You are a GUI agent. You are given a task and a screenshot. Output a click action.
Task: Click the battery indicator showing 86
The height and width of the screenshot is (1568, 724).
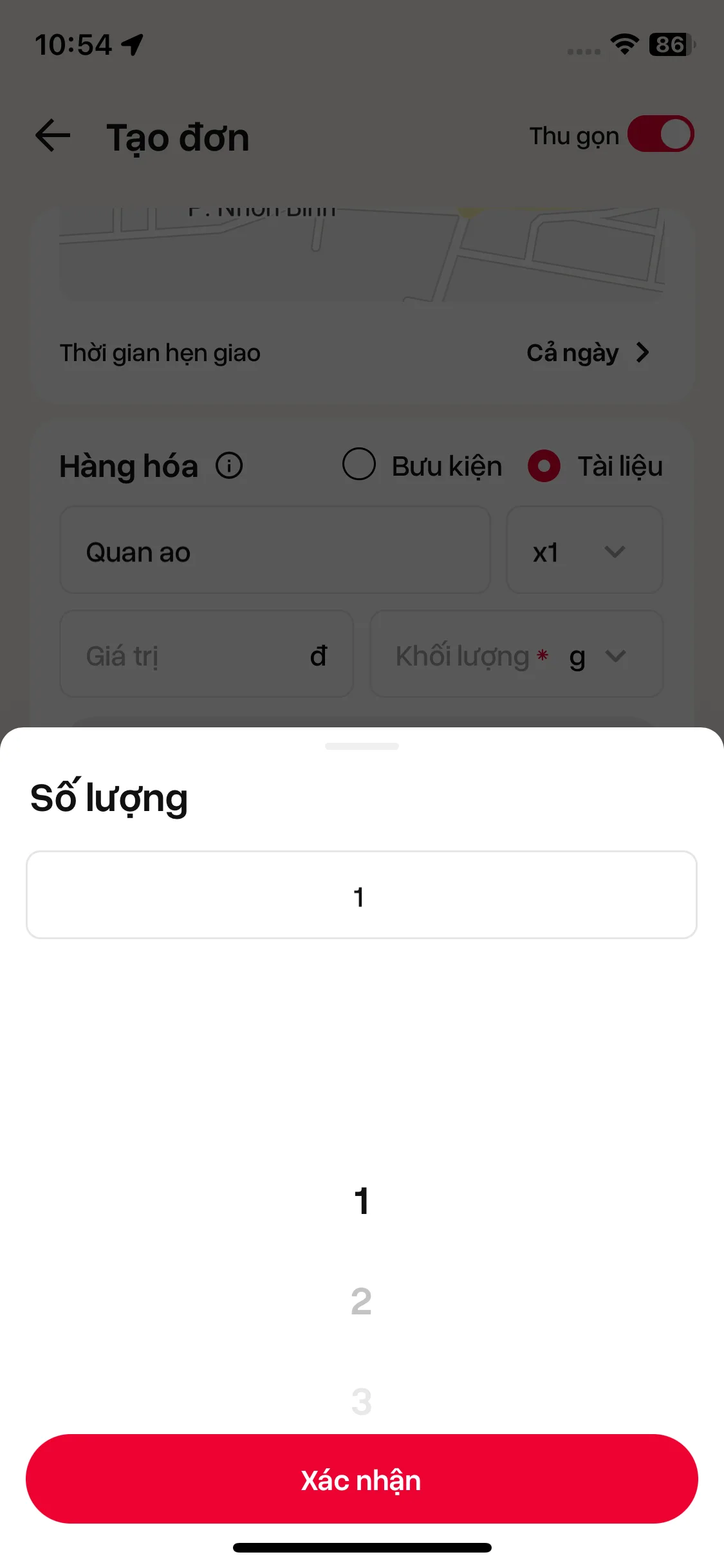pos(669,43)
